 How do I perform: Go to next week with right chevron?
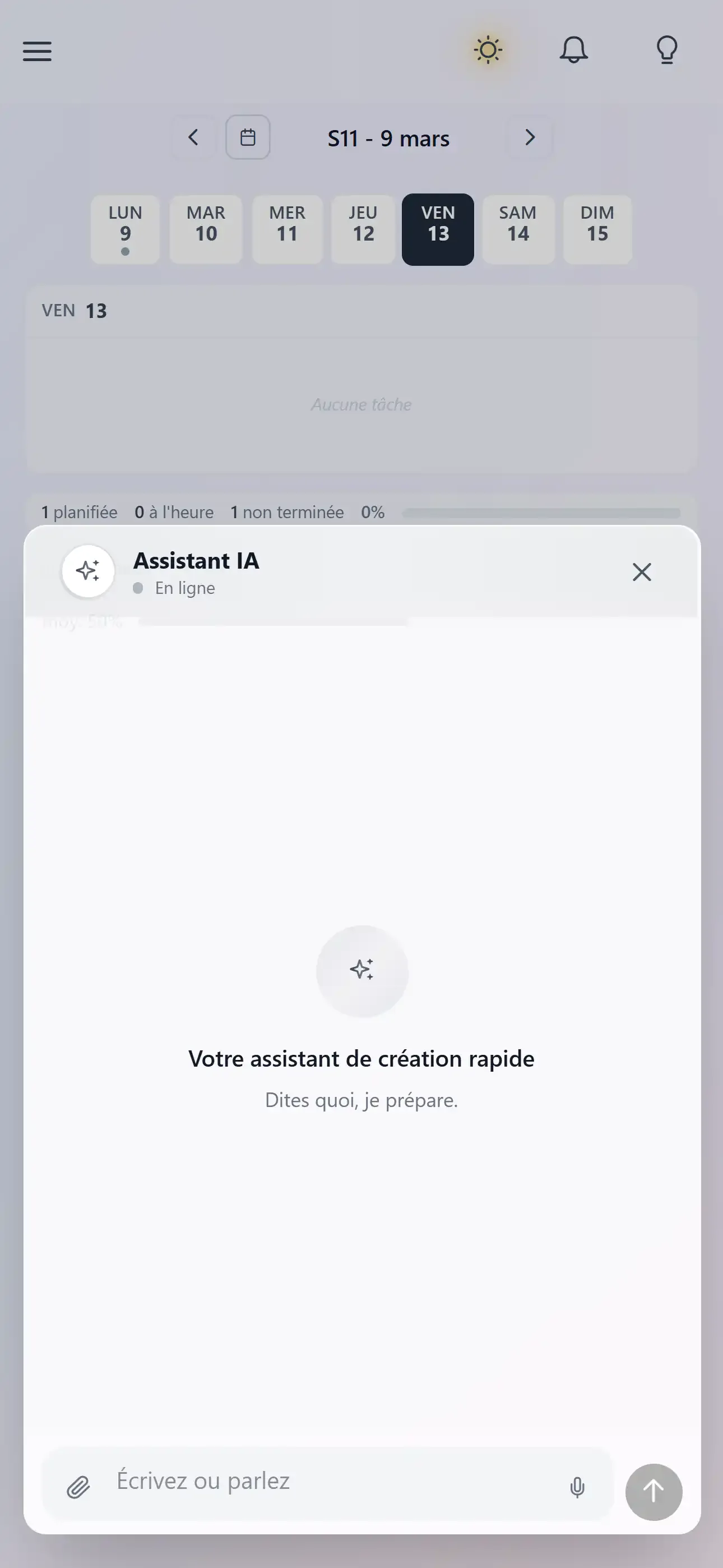[529, 137]
